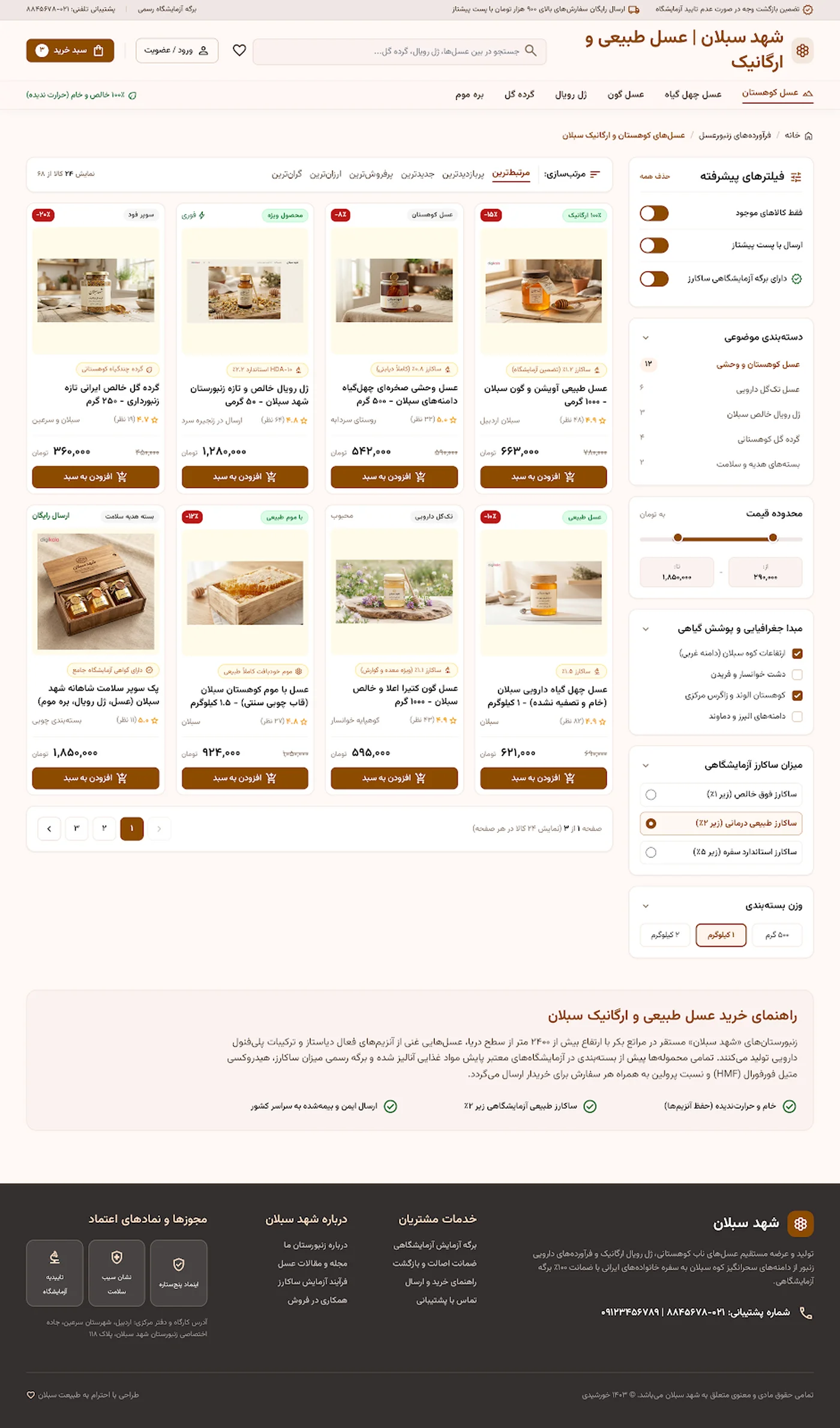
Task: Check دشت خوانسار و فریدن origin checkbox
Action: click(x=797, y=674)
